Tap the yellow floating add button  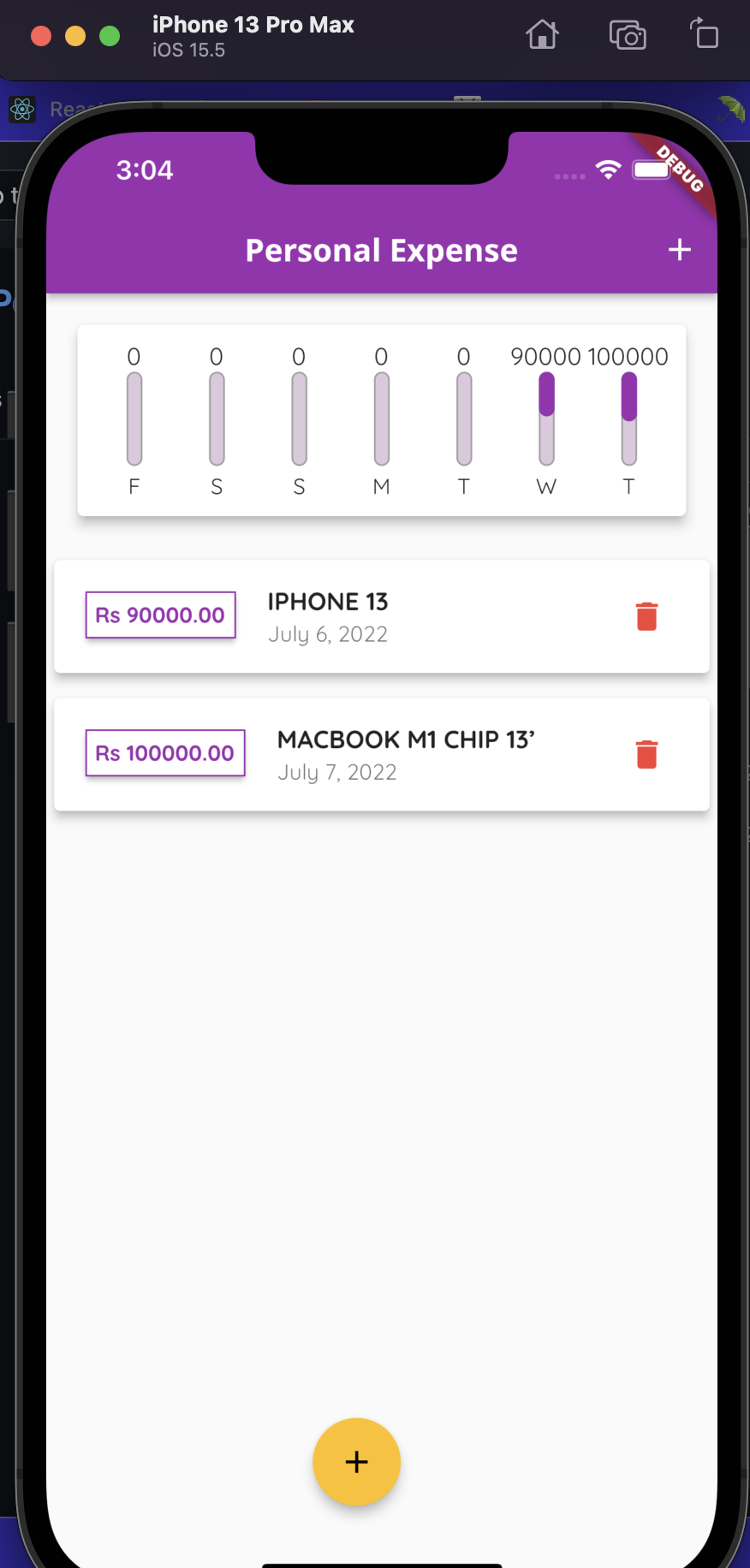point(356,1461)
